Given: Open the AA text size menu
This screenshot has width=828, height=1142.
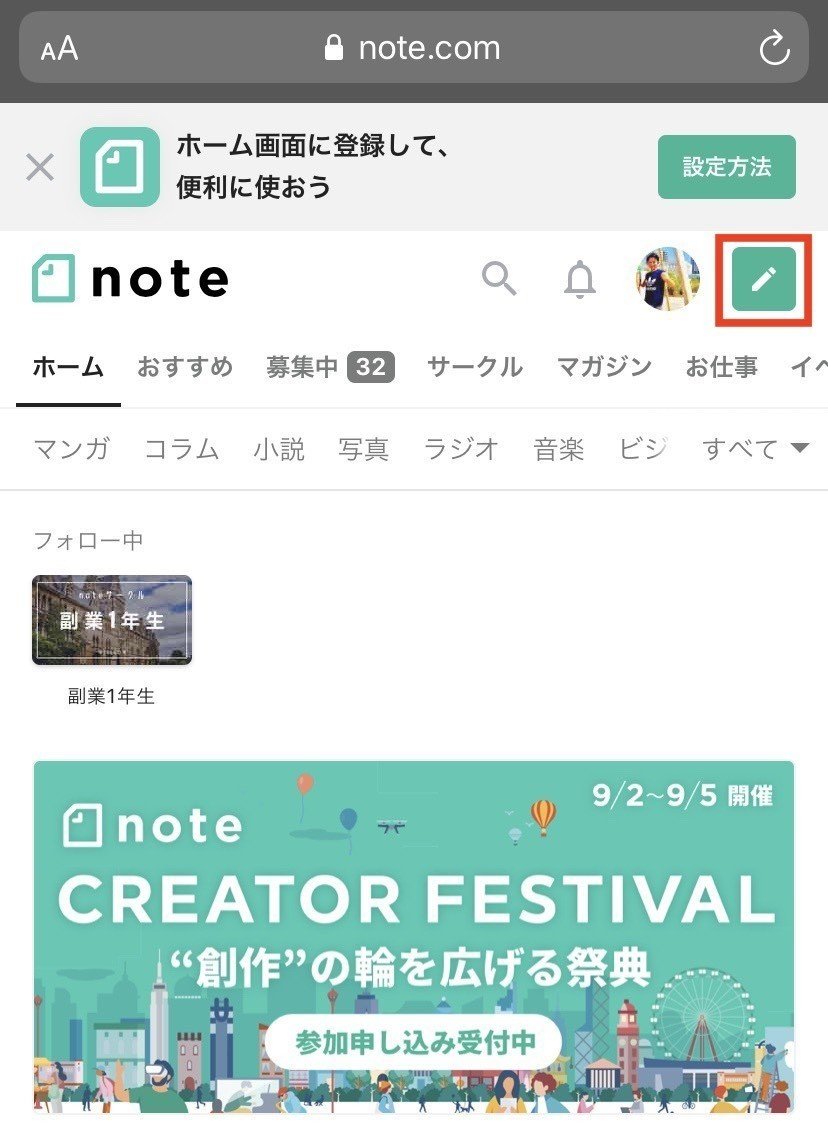Looking at the screenshot, I should click(x=59, y=48).
